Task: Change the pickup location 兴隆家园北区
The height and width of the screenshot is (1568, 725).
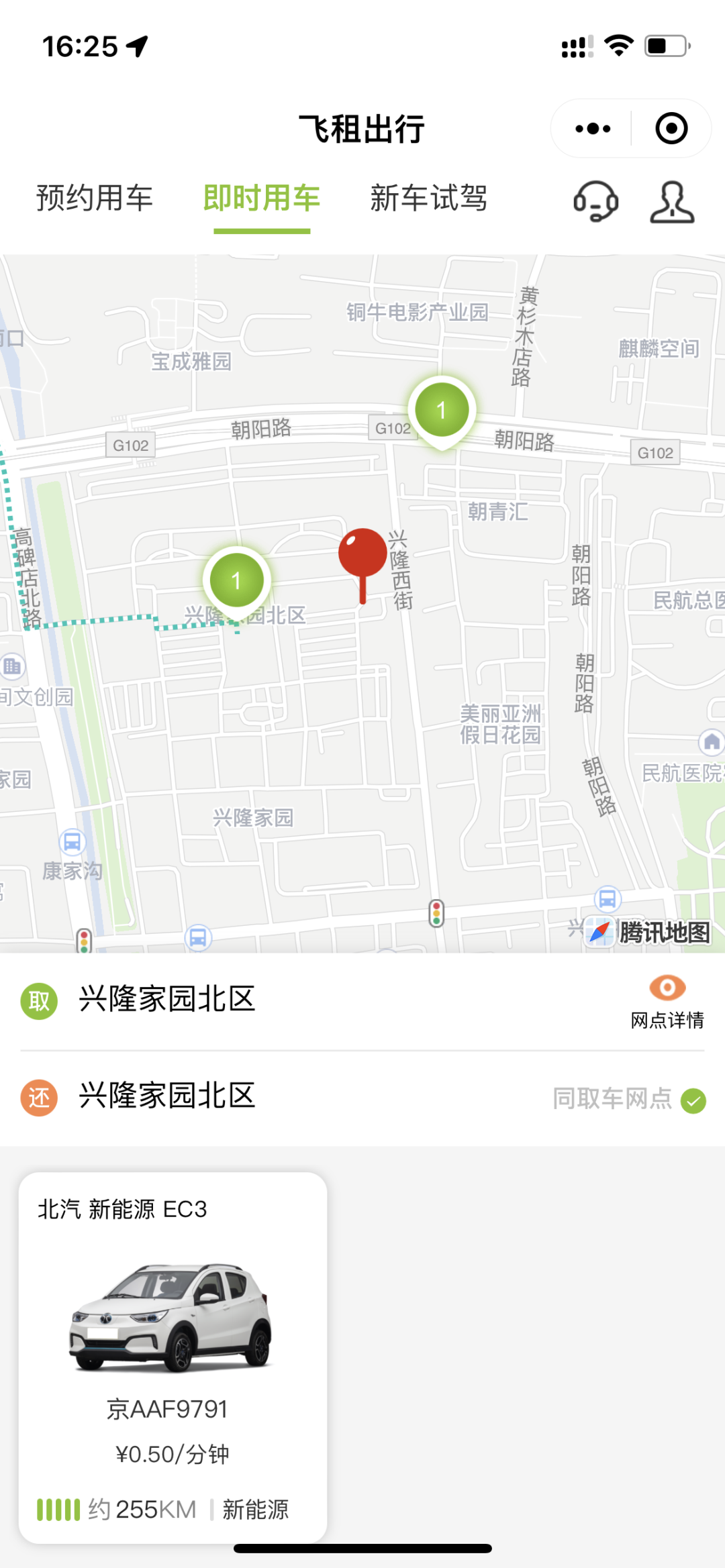Action: pos(167,999)
